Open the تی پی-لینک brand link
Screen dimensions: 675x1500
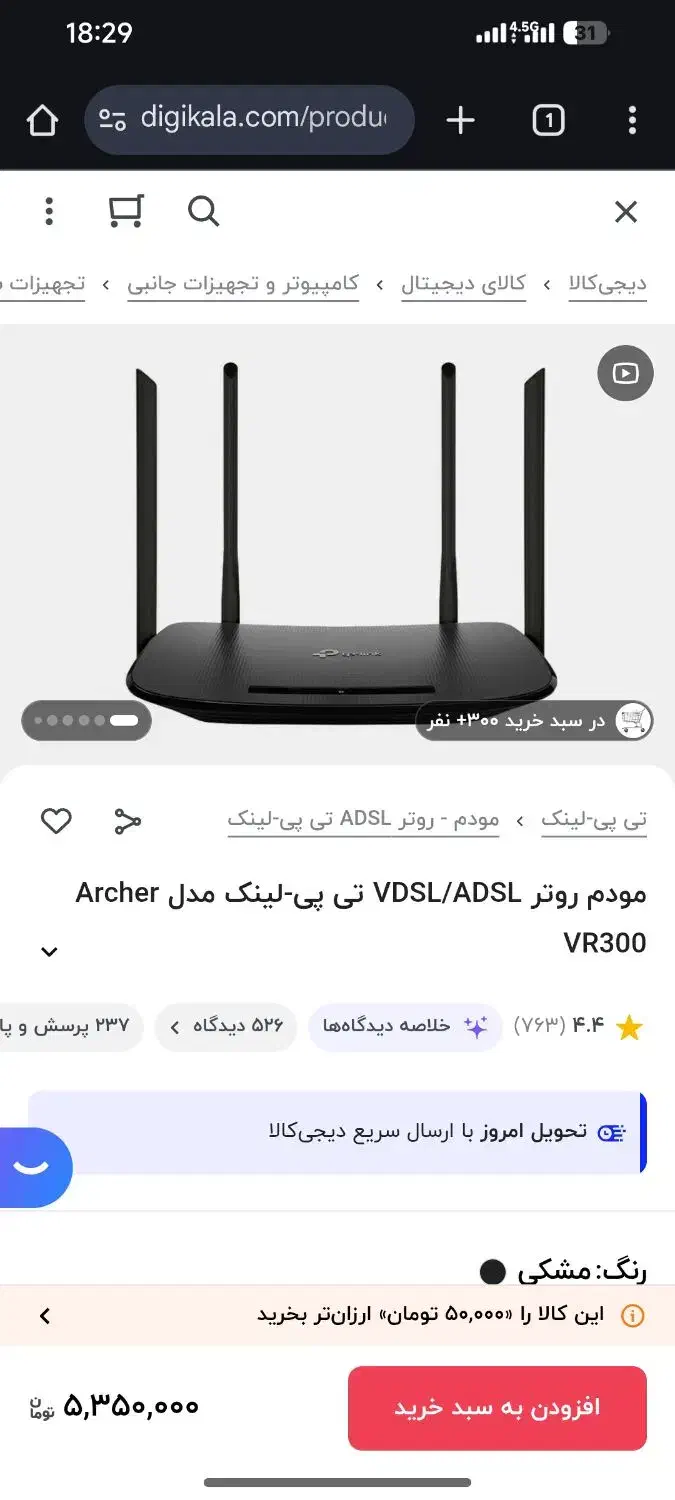[594, 821]
